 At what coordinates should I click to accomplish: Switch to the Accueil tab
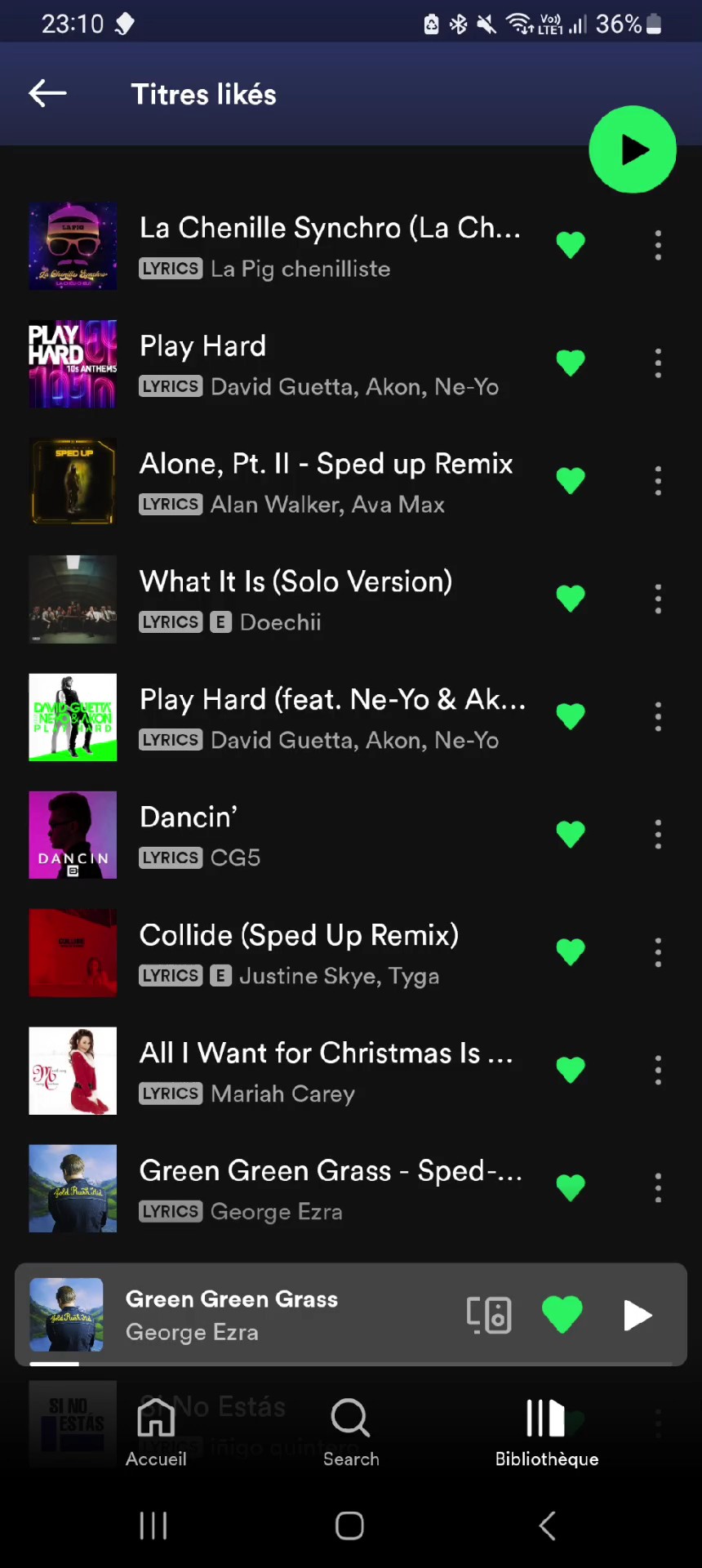156,1432
